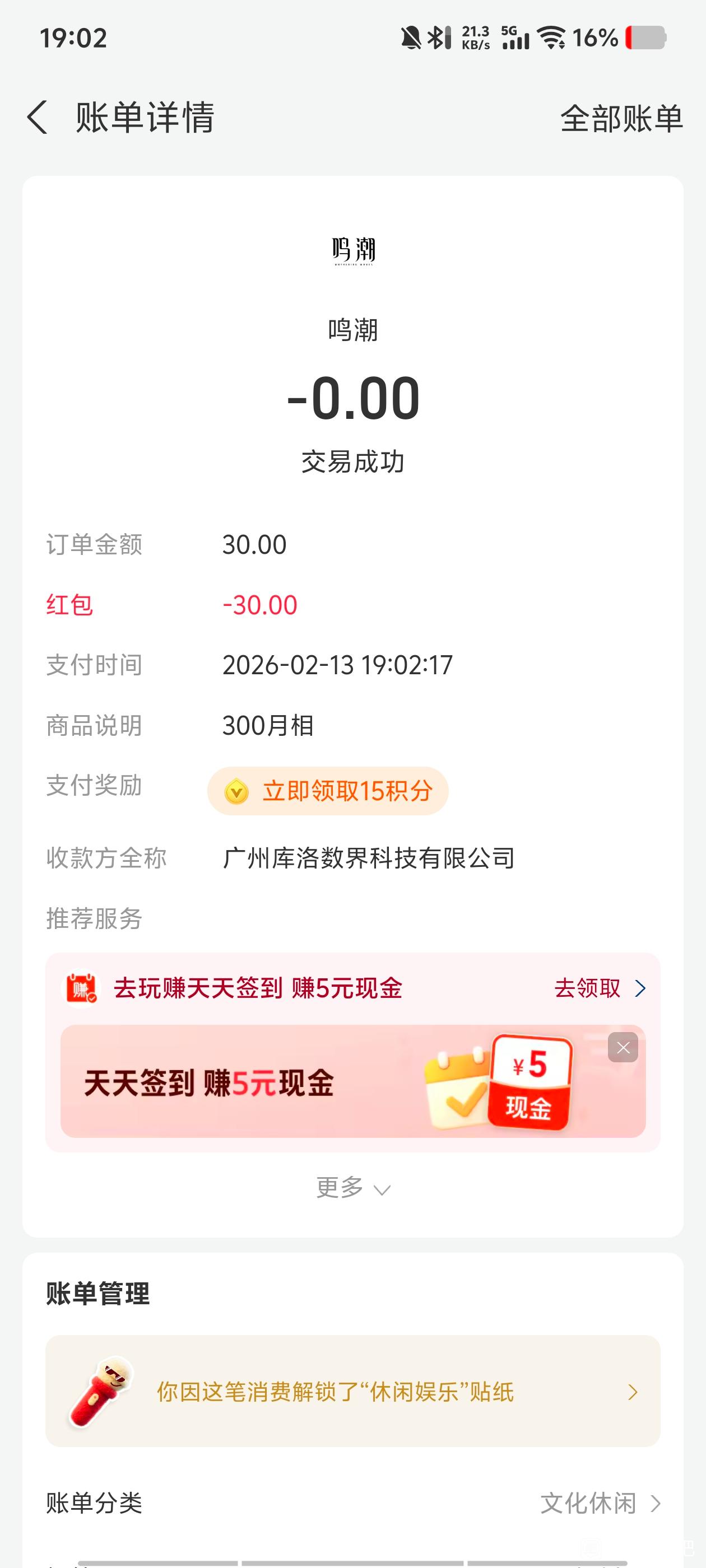The image size is (706, 1568).
Task: Go back from bill details
Action: click(x=38, y=118)
